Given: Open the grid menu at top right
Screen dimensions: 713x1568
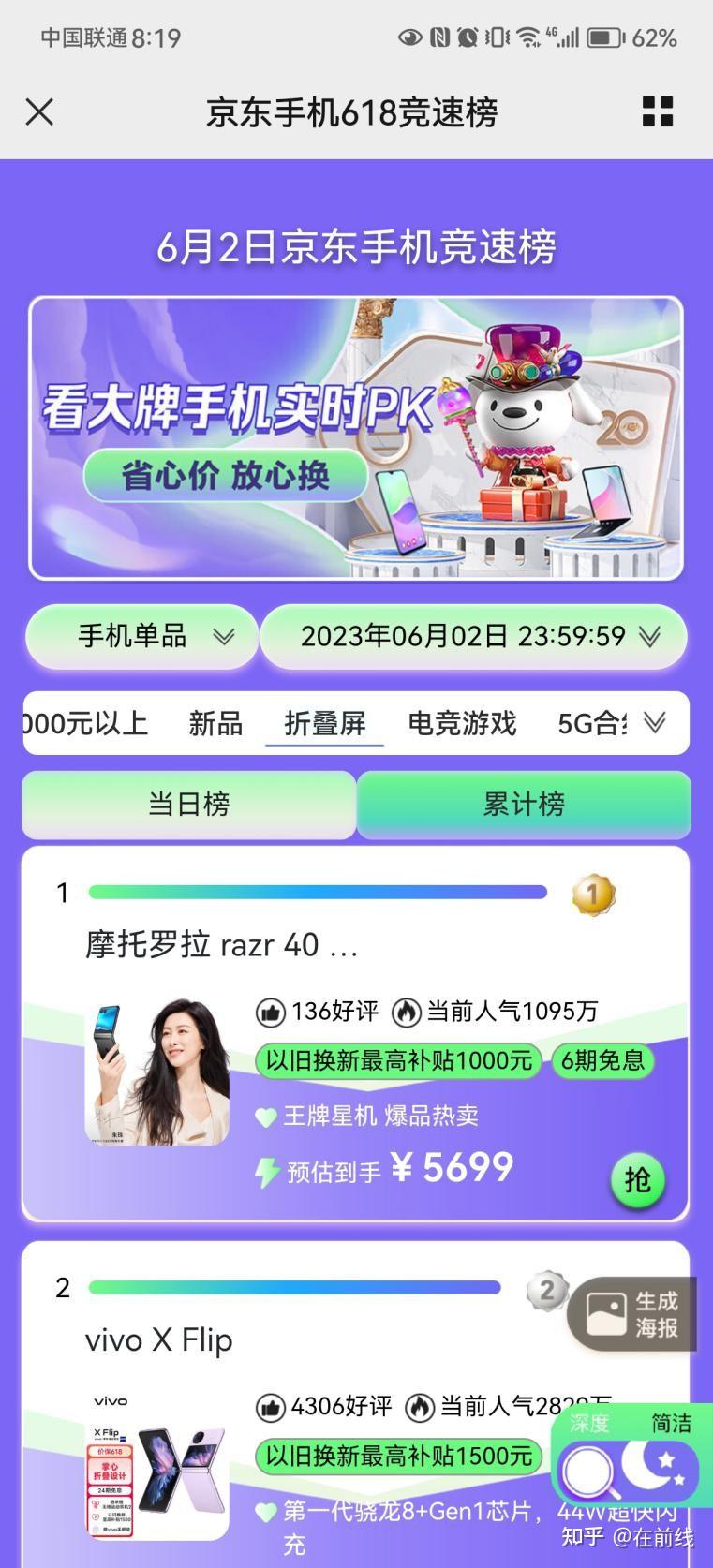Looking at the screenshot, I should pyautogui.click(x=658, y=111).
